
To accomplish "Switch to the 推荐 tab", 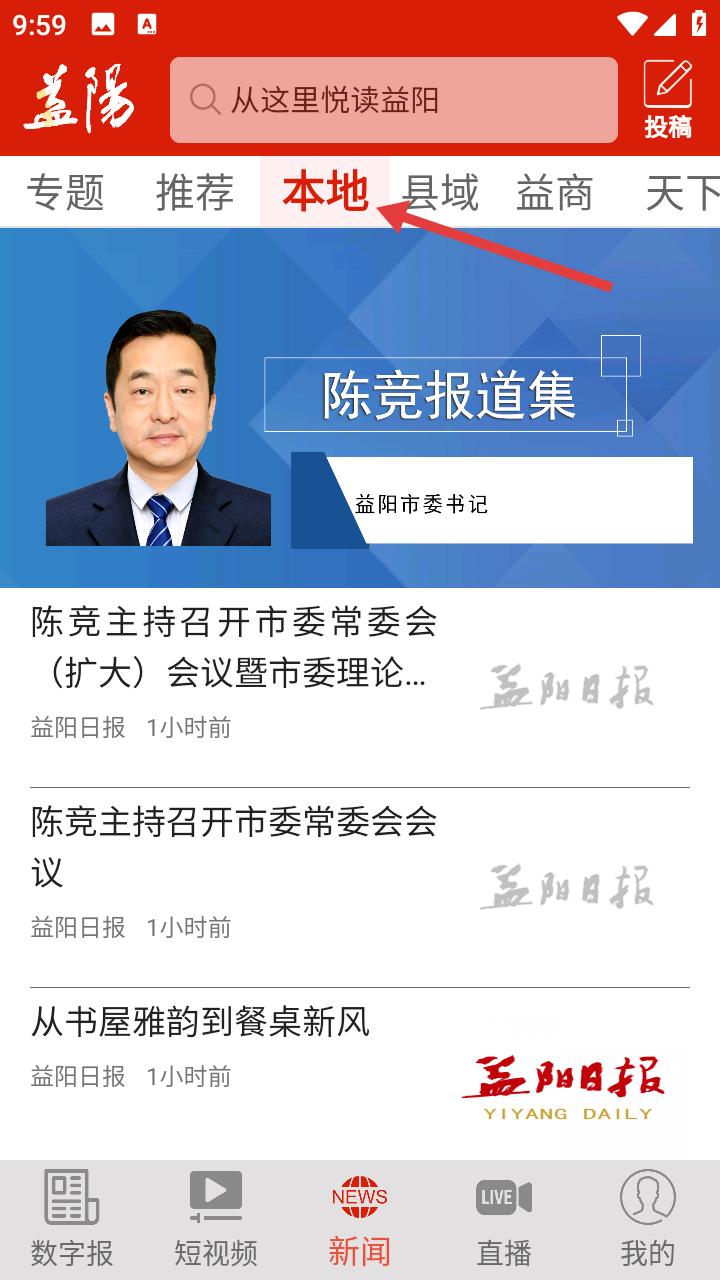I will point(195,192).
